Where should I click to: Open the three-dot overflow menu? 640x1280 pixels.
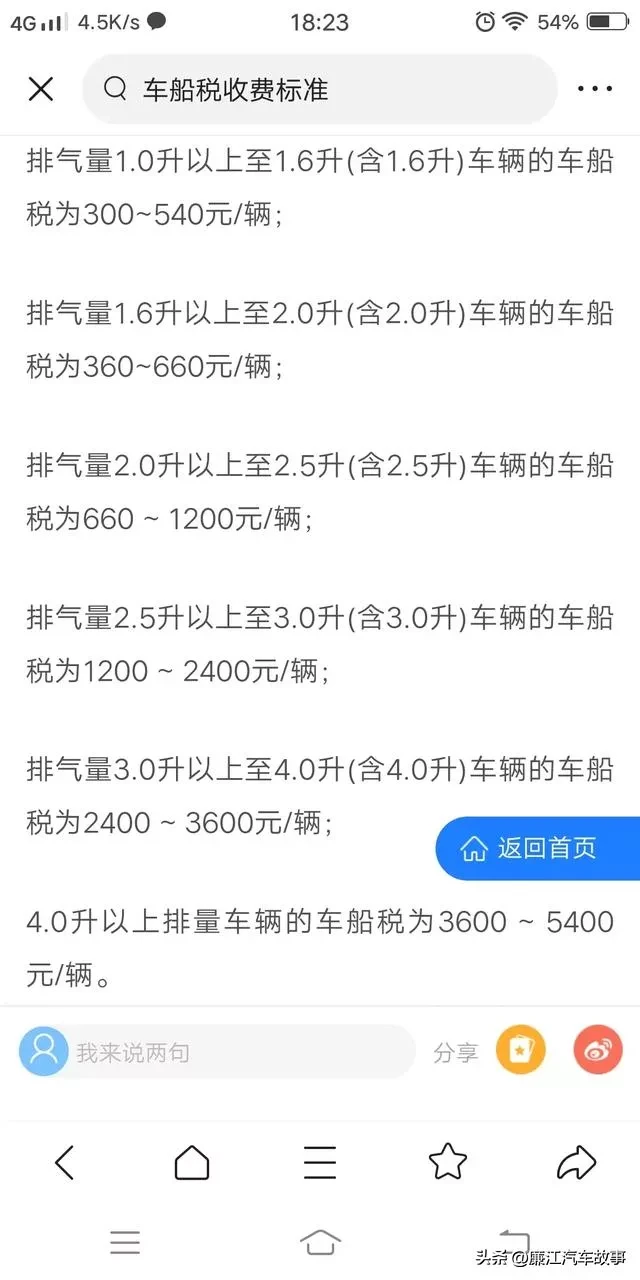coord(595,89)
